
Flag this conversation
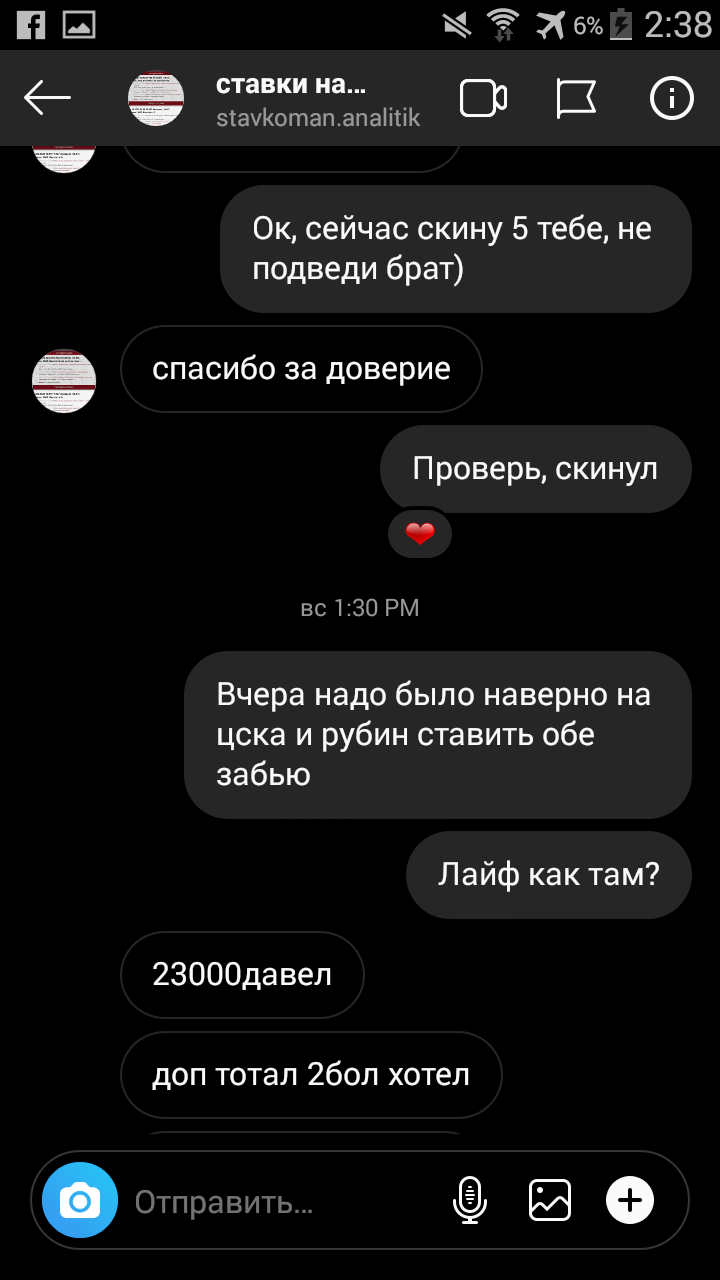(x=576, y=98)
